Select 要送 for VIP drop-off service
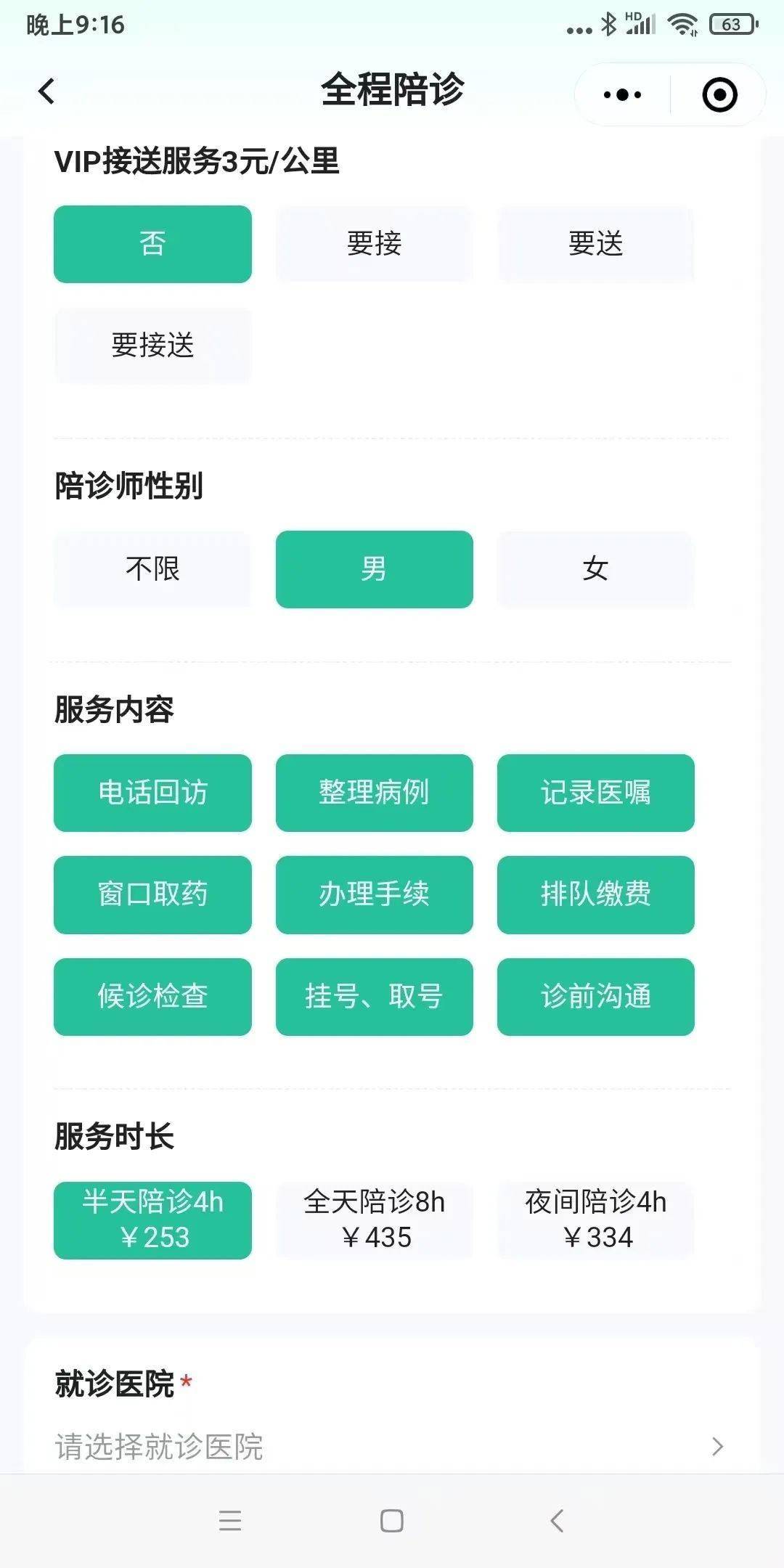This screenshot has width=784, height=1568. point(595,244)
